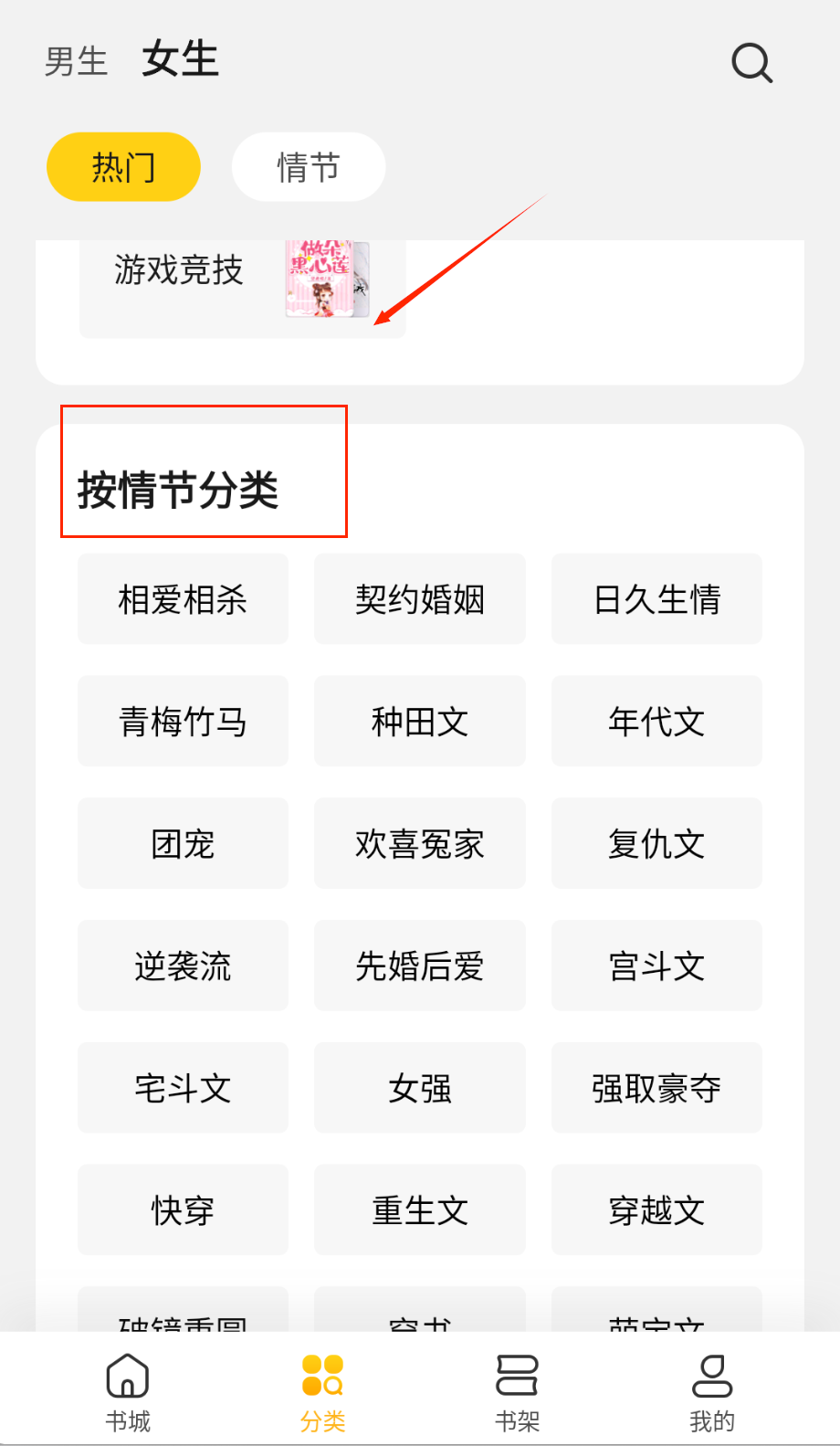This screenshot has width=840, height=1446.
Task: Select the 情节 filter chip
Action: (x=309, y=167)
